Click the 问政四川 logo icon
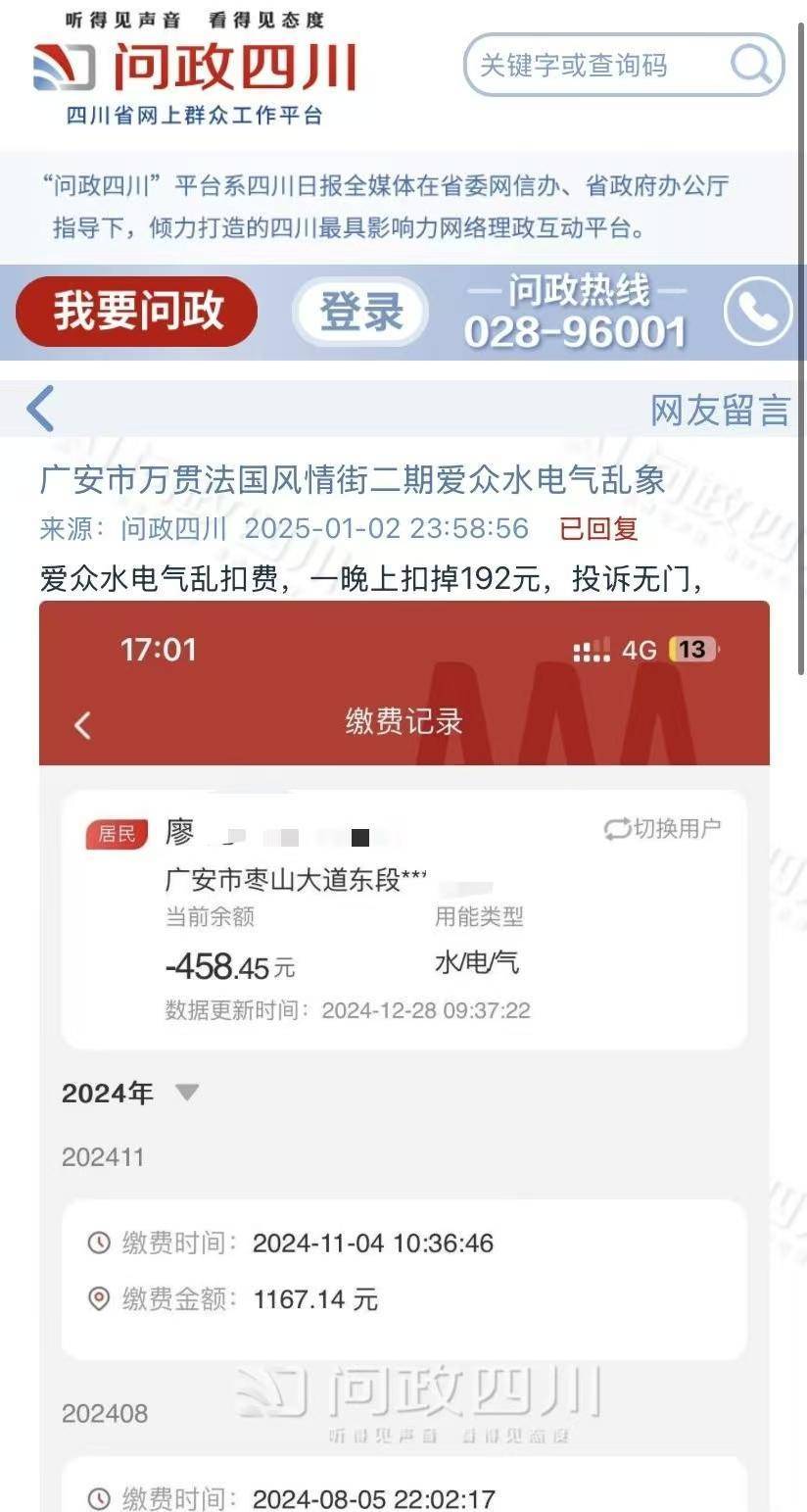Image resolution: width=807 pixels, height=1512 pixels. click(62, 66)
